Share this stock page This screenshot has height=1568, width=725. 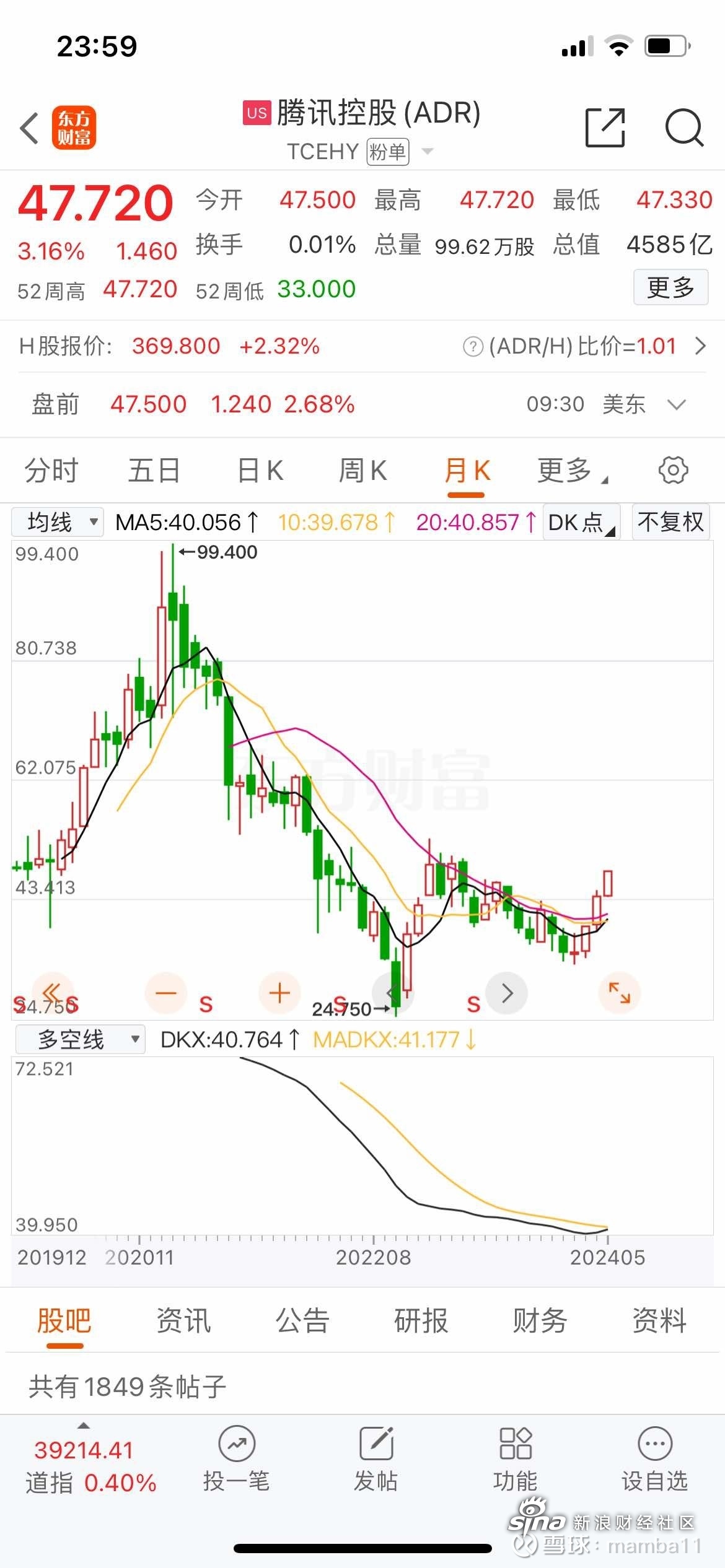tap(605, 128)
